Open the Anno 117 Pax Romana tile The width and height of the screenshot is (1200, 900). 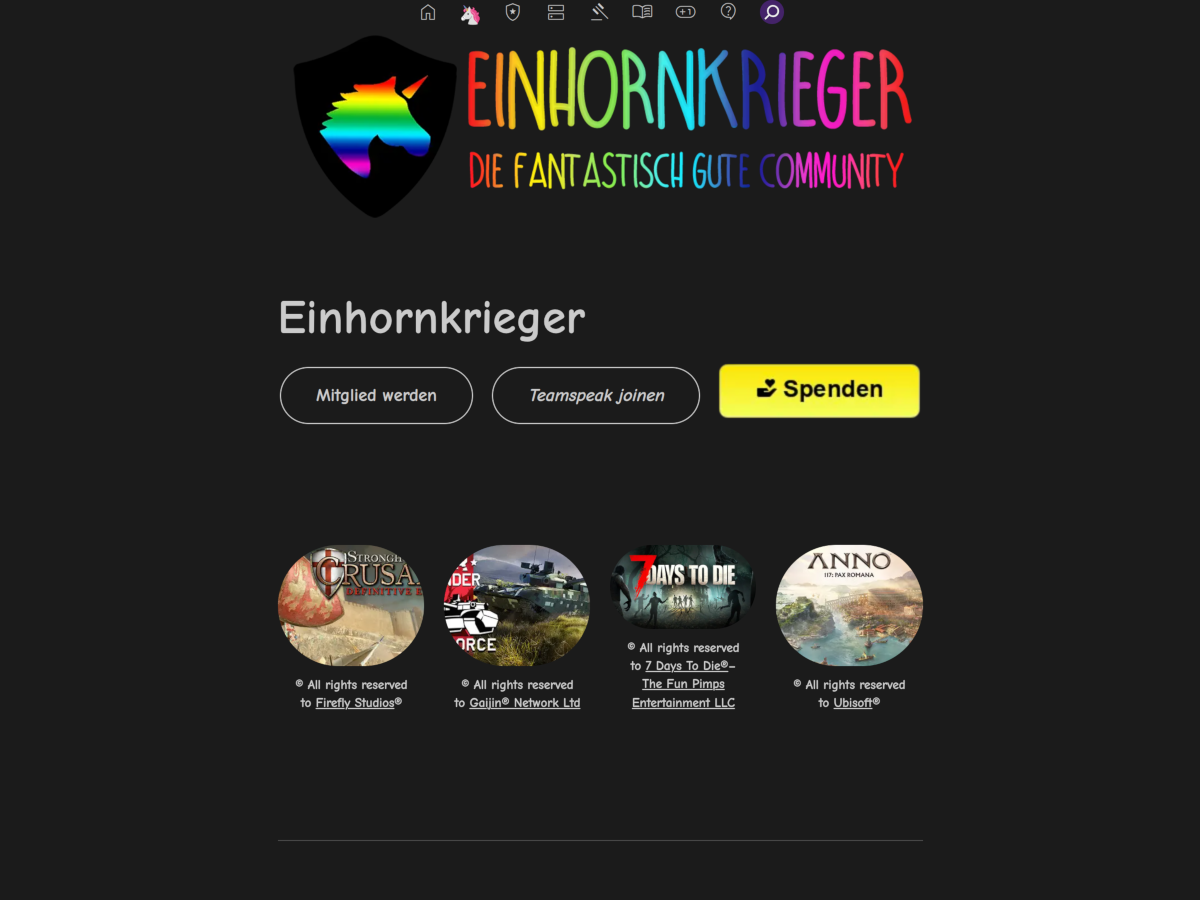point(849,605)
